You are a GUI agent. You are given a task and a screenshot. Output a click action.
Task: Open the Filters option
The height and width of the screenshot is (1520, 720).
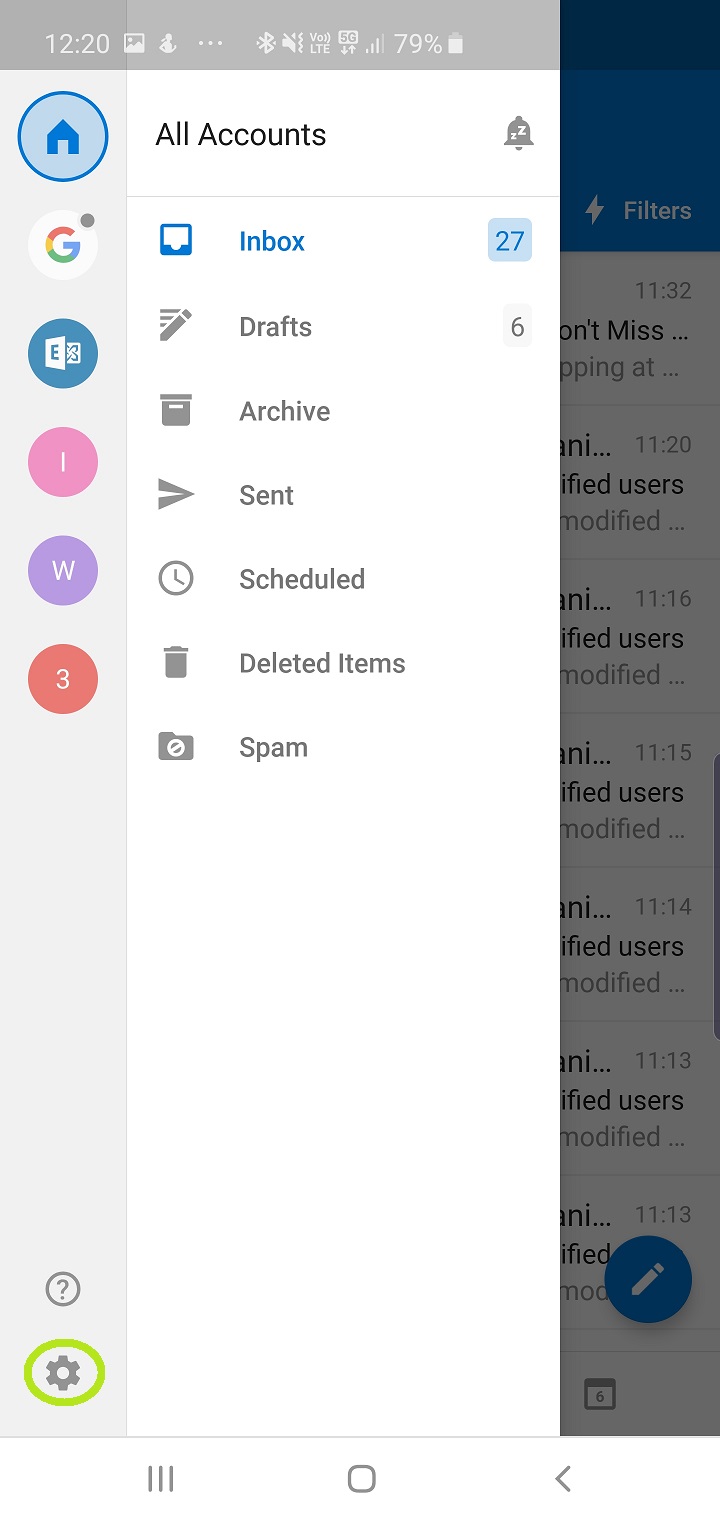pos(638,210)
